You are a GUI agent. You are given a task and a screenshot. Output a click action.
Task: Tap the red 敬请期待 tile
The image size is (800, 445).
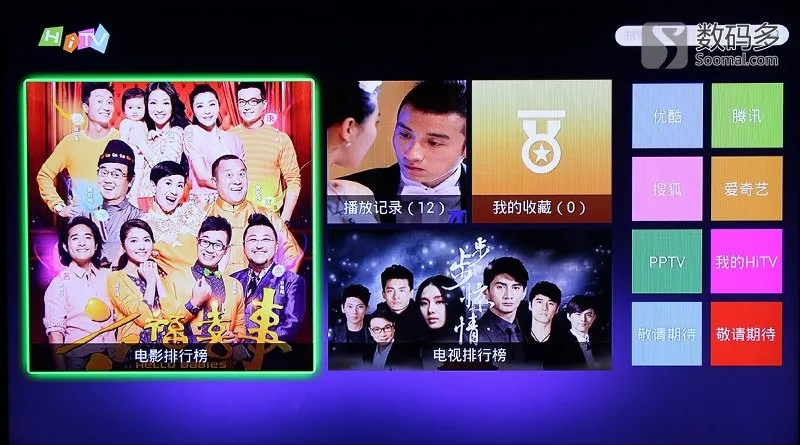(746, 334)
